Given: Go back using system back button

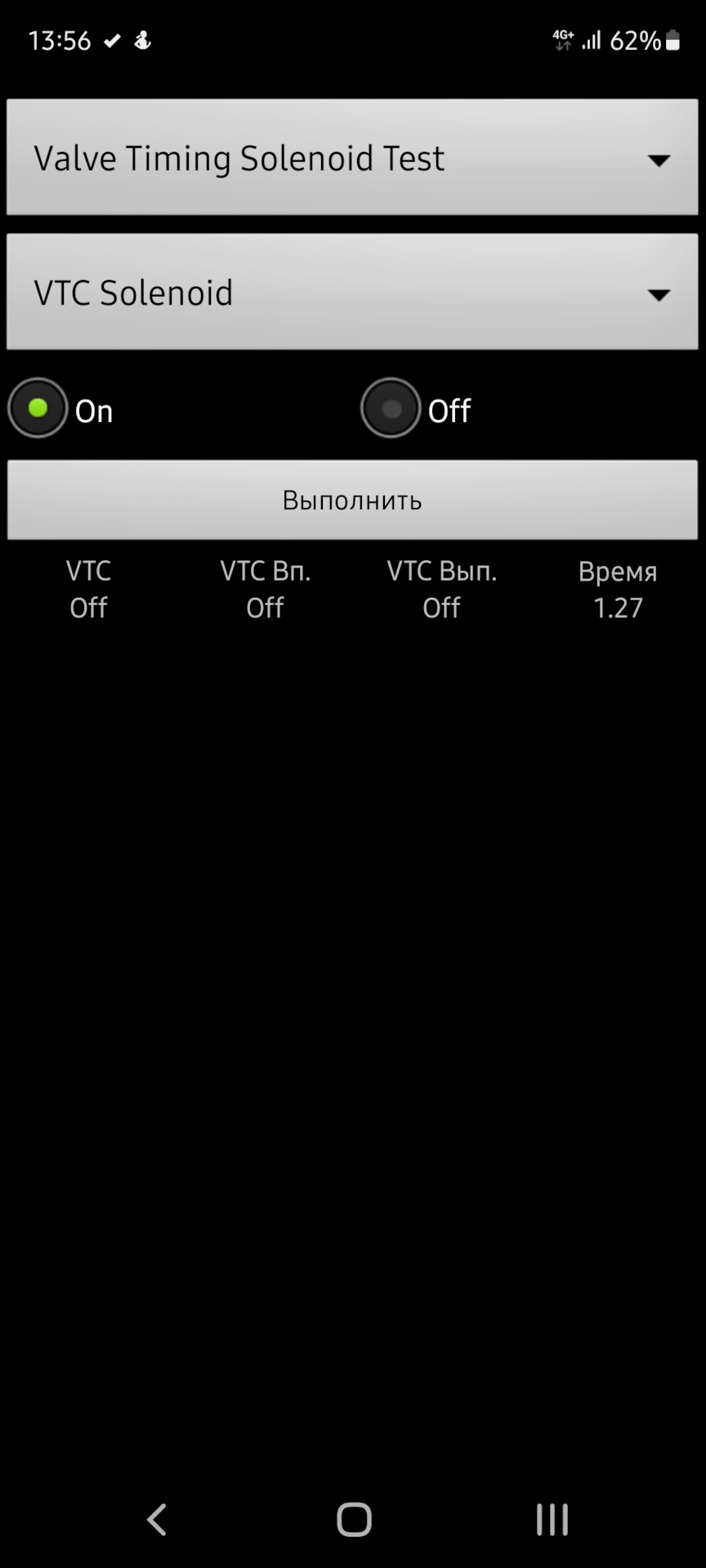Looking at the screenshot, I should 156,1520.
